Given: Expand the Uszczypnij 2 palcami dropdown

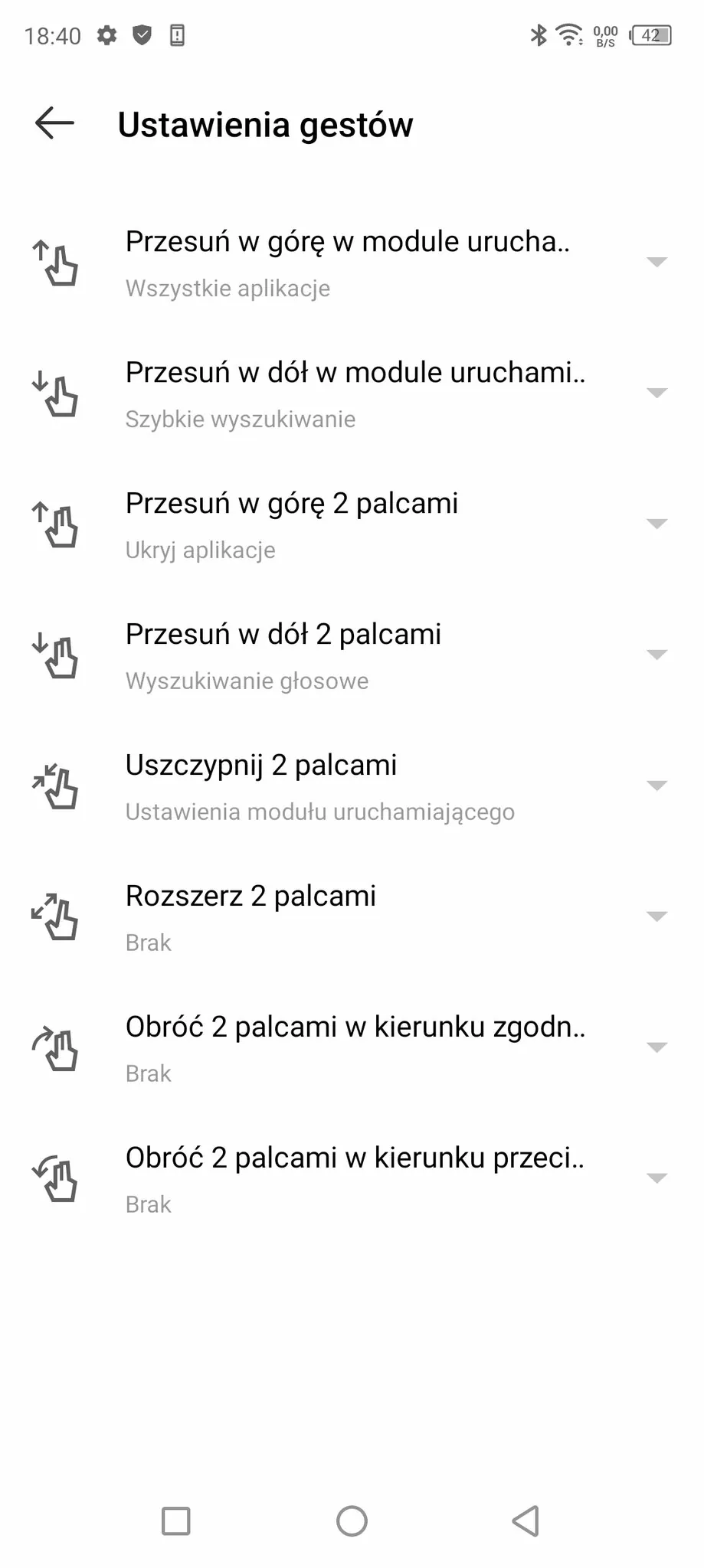Looking at the screenshot, I should (x=352, y=786).
